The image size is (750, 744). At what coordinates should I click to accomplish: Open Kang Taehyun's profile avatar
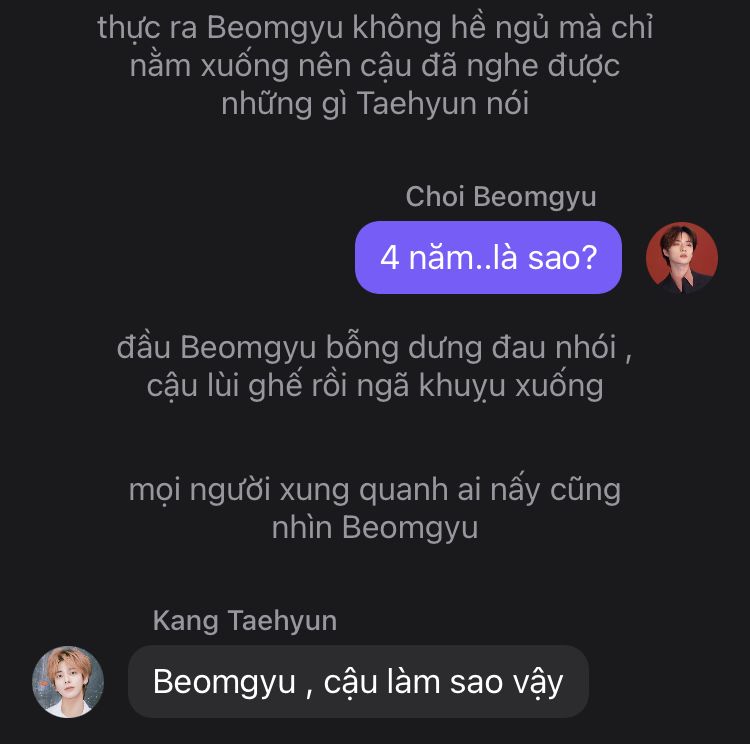coord(68,682)
